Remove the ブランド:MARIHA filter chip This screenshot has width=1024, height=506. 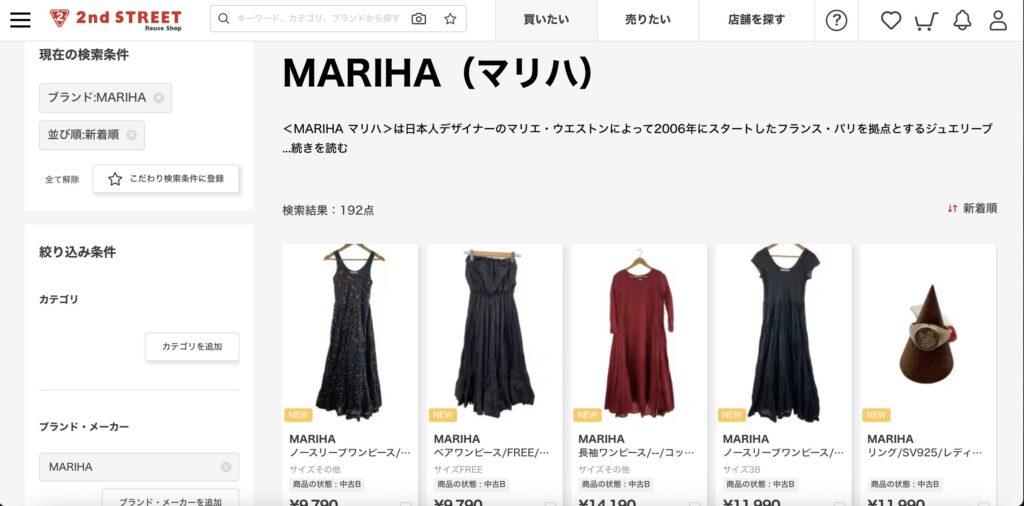click(x=158, y=98)
